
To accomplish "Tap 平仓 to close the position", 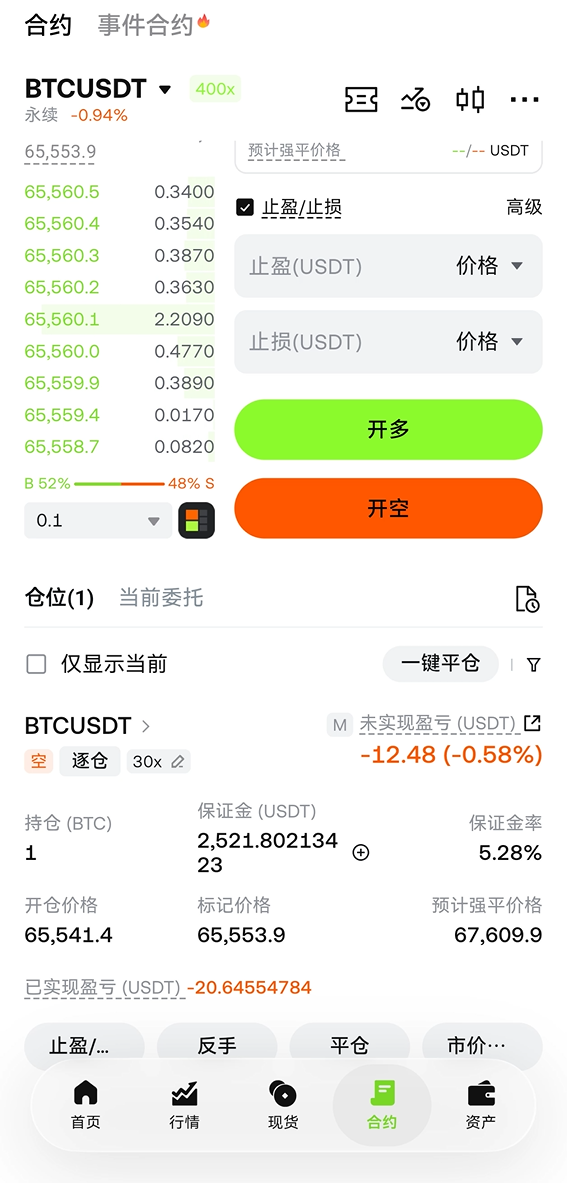I will click(350, 1046).
